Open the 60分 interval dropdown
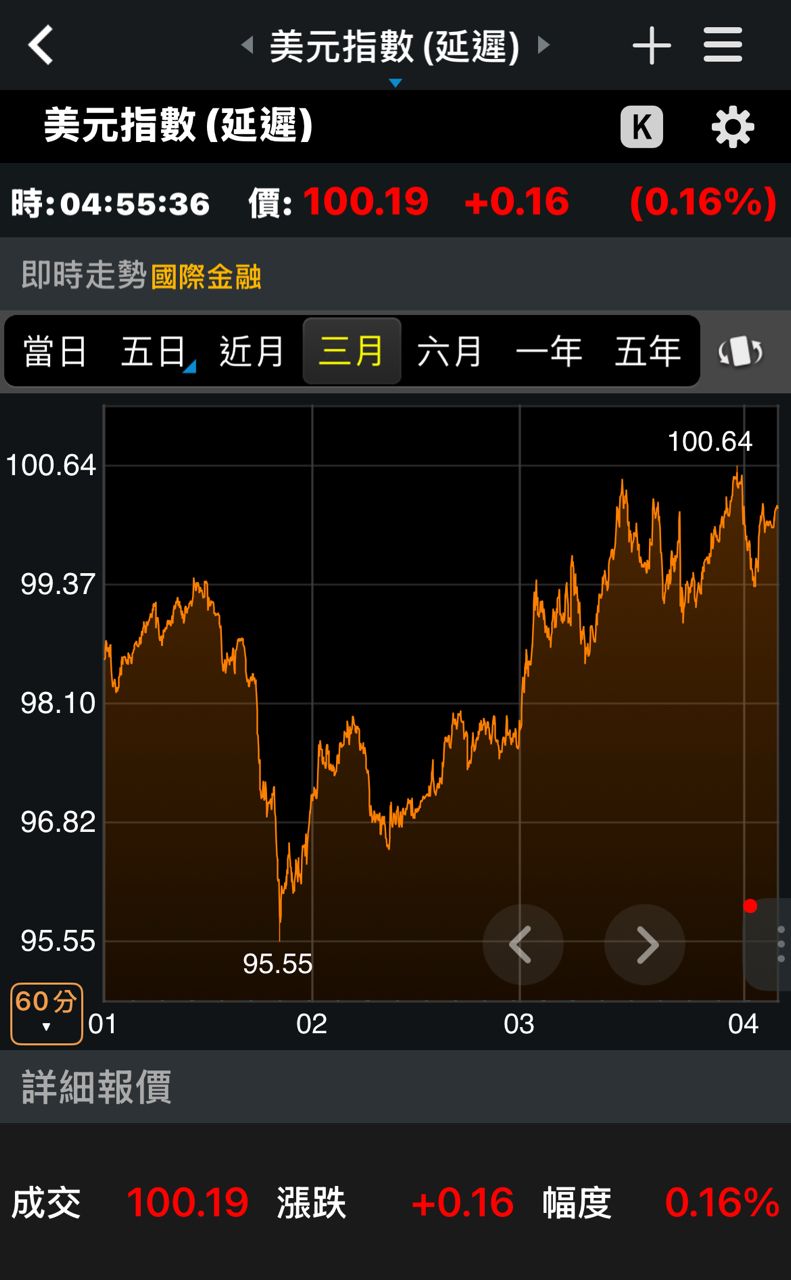Image resolution: width=791 pixels, height=1280 pixels. coord(46,1013)
